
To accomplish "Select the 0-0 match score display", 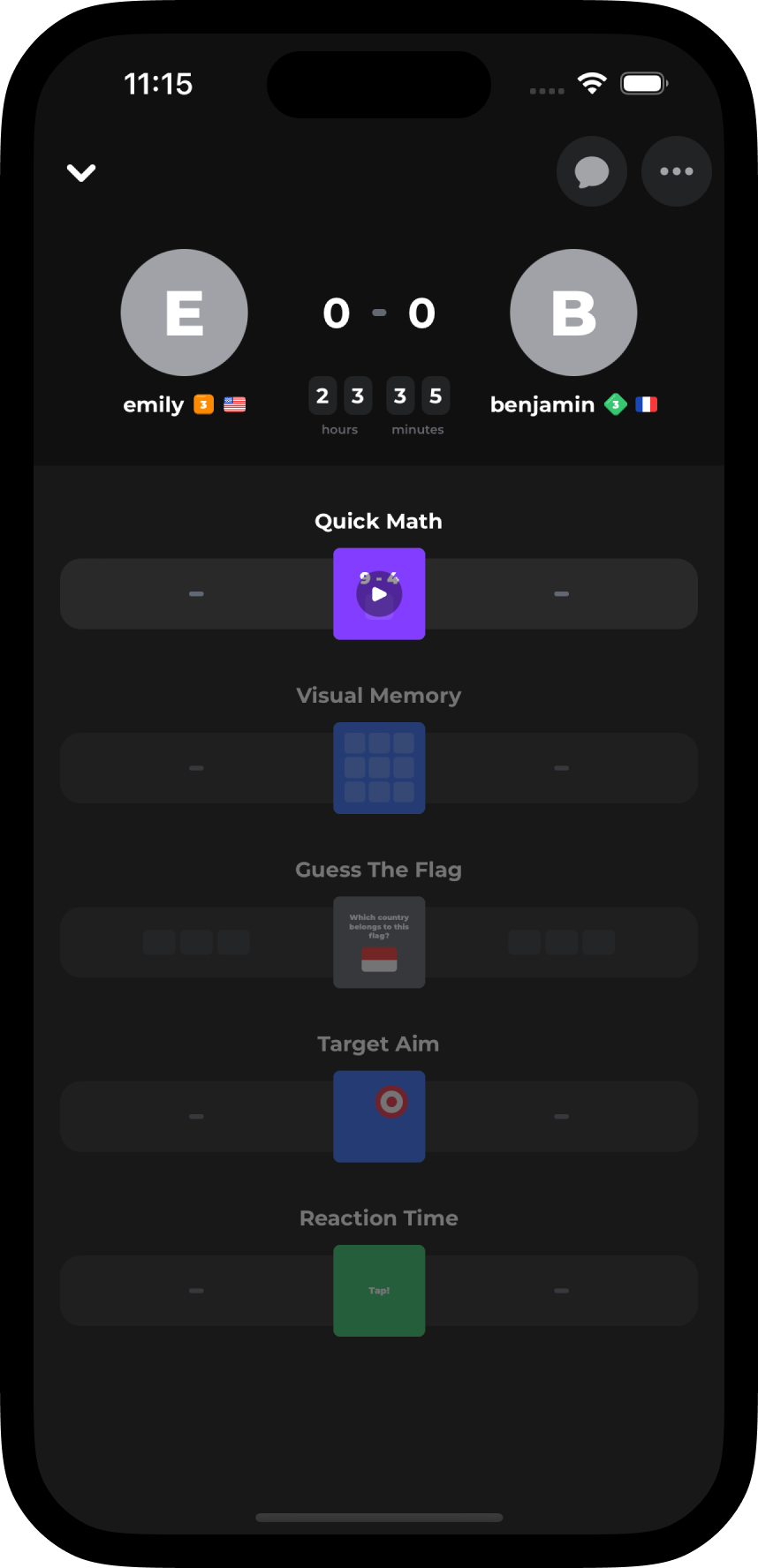I will coord(379,313).
